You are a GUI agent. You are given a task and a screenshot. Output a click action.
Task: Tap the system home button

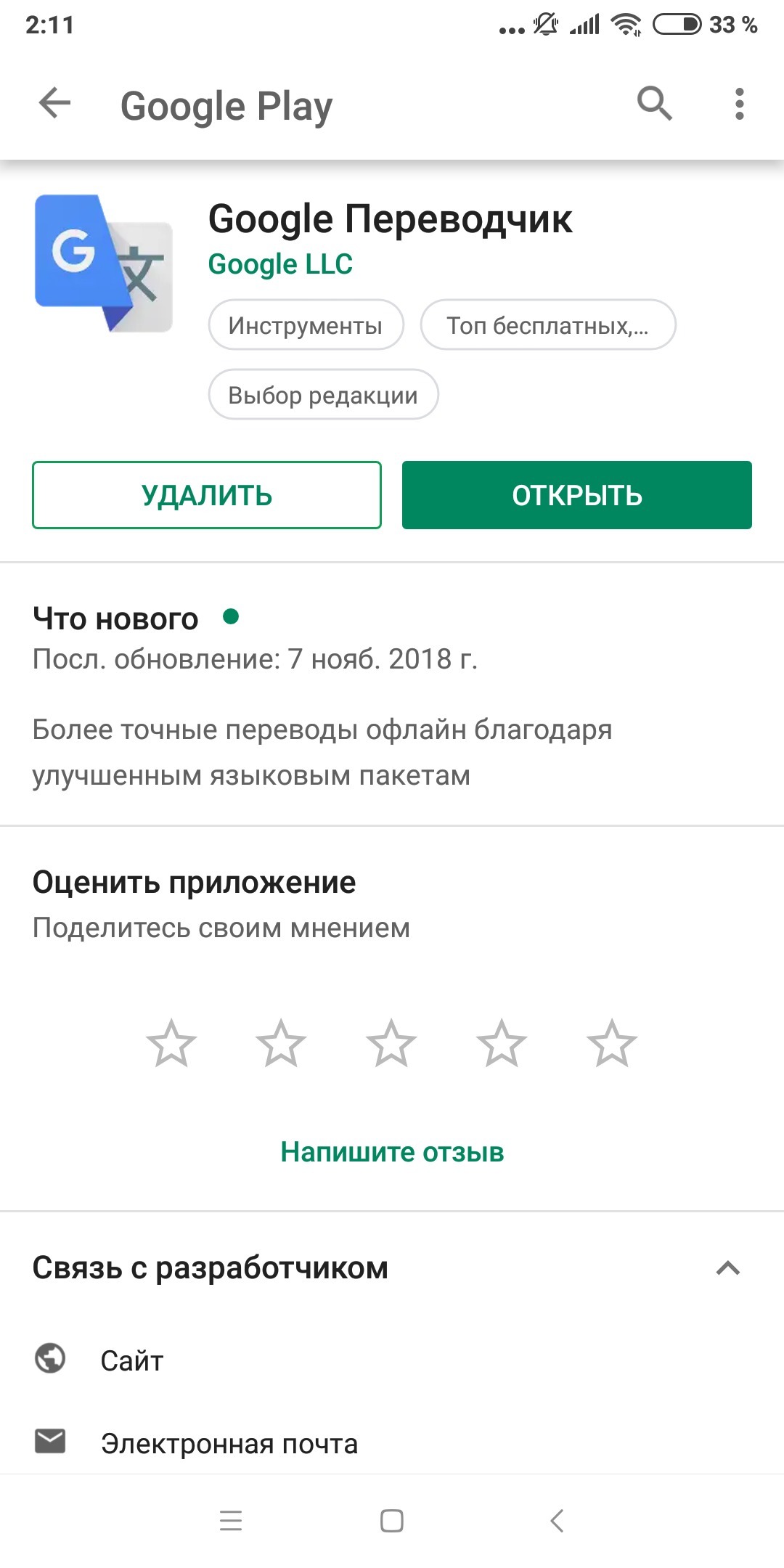[392, 1521]
